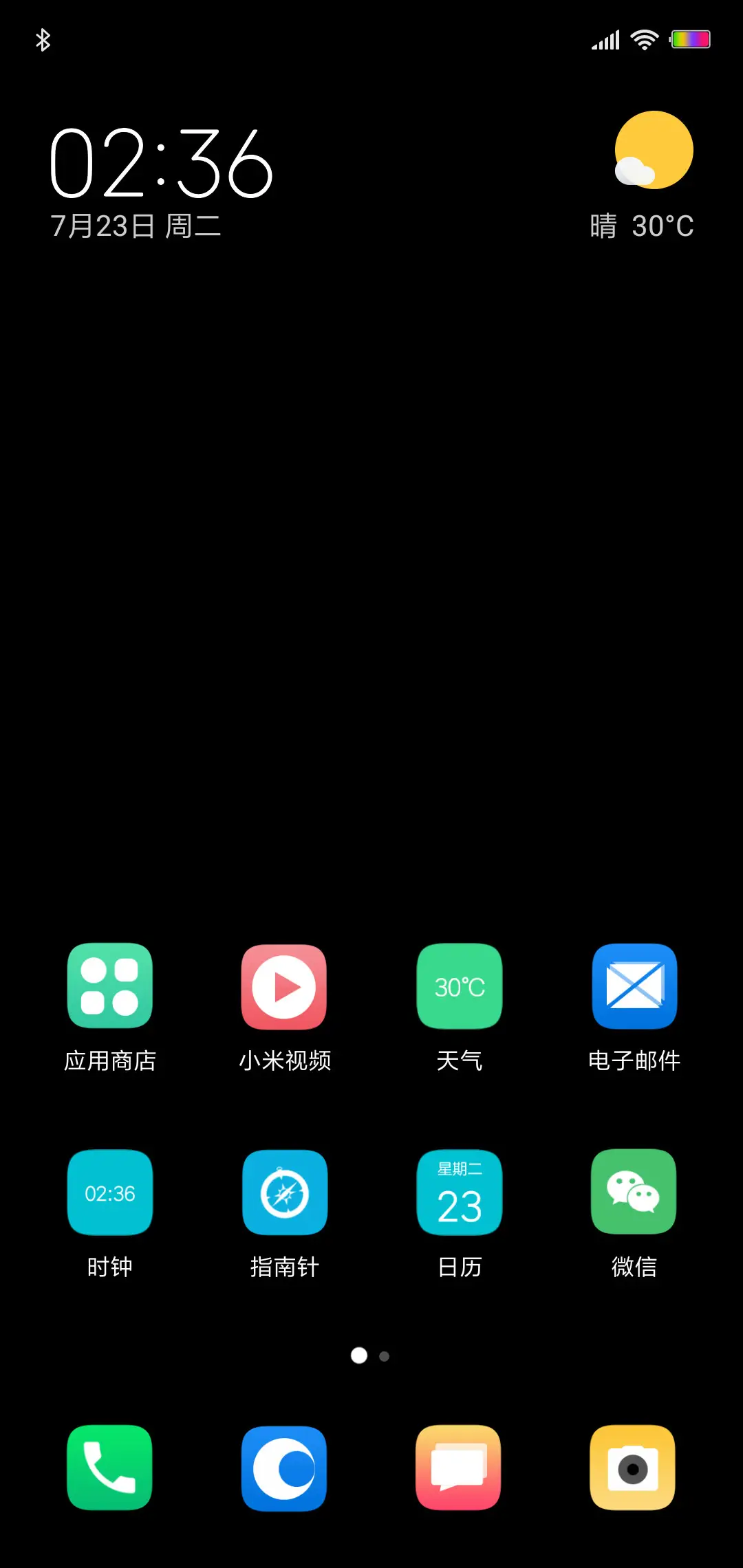Tap the battery indicator in the status bar
This screenshot has width=743, height=1568.
(691, 40)
